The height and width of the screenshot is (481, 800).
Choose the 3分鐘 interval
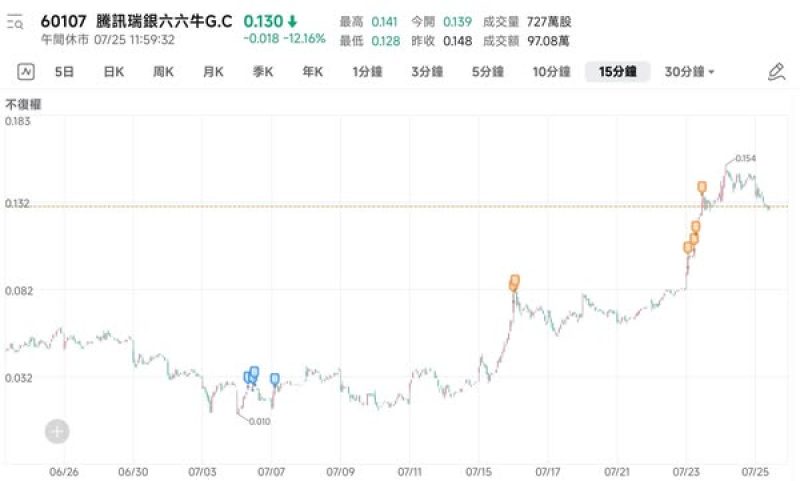coord(428,72)
